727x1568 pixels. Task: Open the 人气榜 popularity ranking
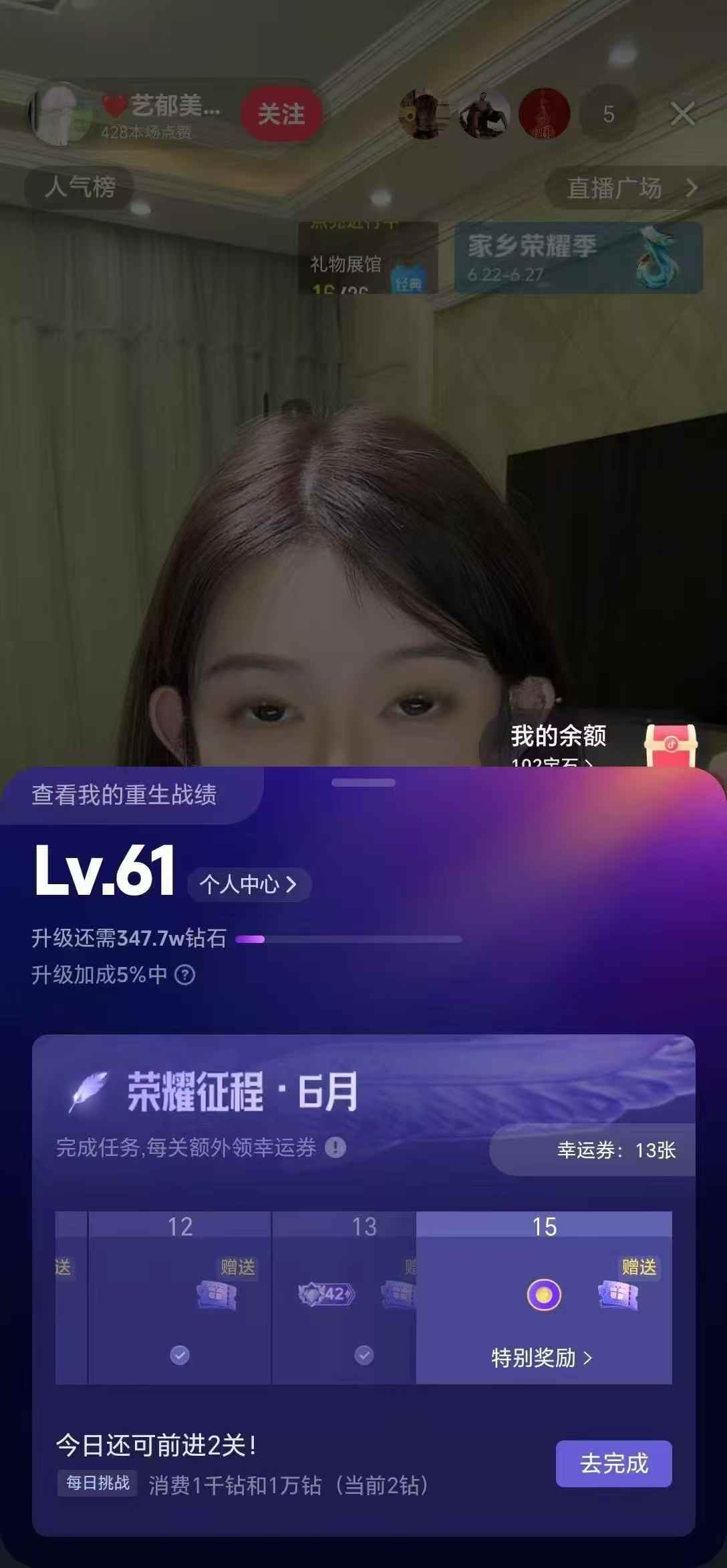click(80, 187)
